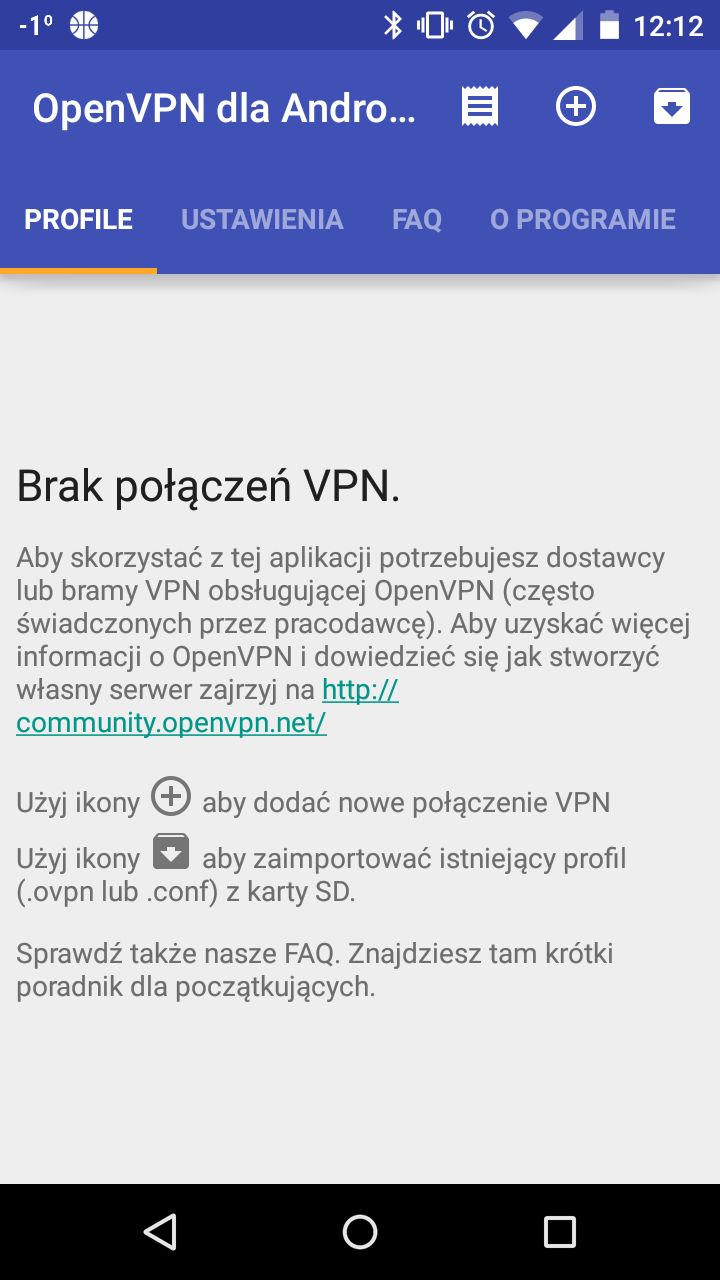Go to the home screen
The width and height of the screenshot is (720, 1280).
tap(360, 1232)
